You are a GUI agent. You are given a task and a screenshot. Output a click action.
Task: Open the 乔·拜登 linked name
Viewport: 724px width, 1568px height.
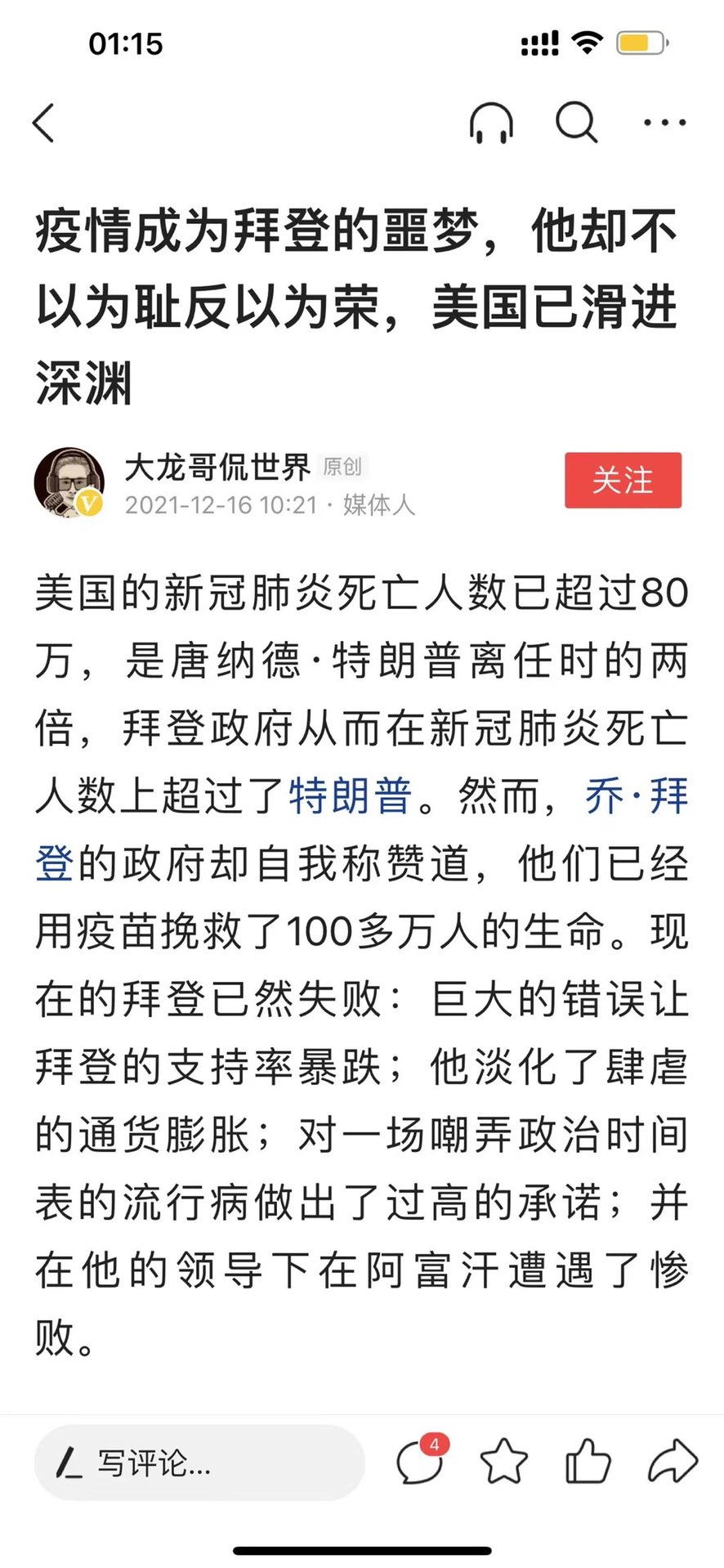(637, 795)
